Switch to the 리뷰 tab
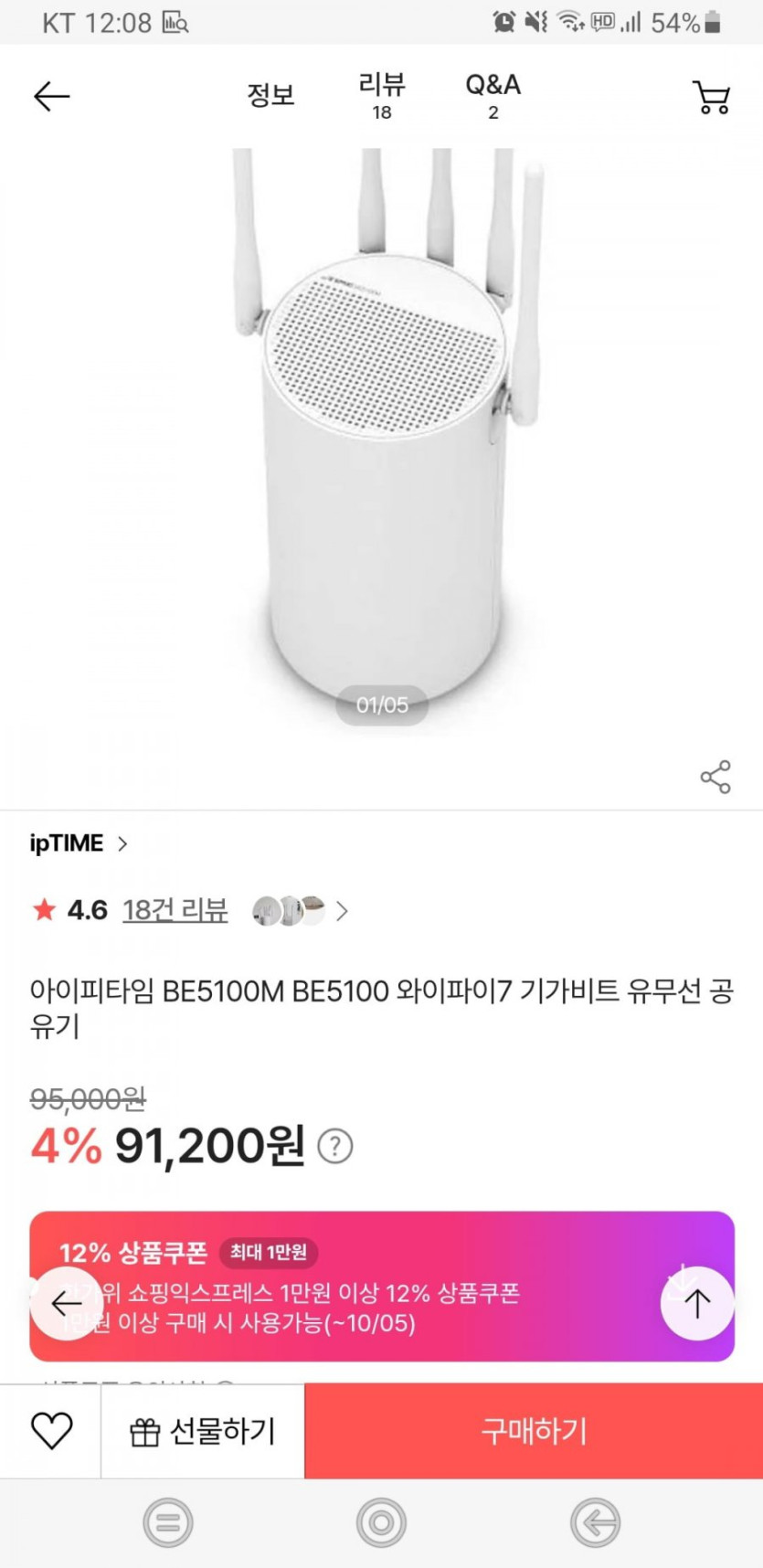This screenshot has width=763, height=1568. point(382,96)
